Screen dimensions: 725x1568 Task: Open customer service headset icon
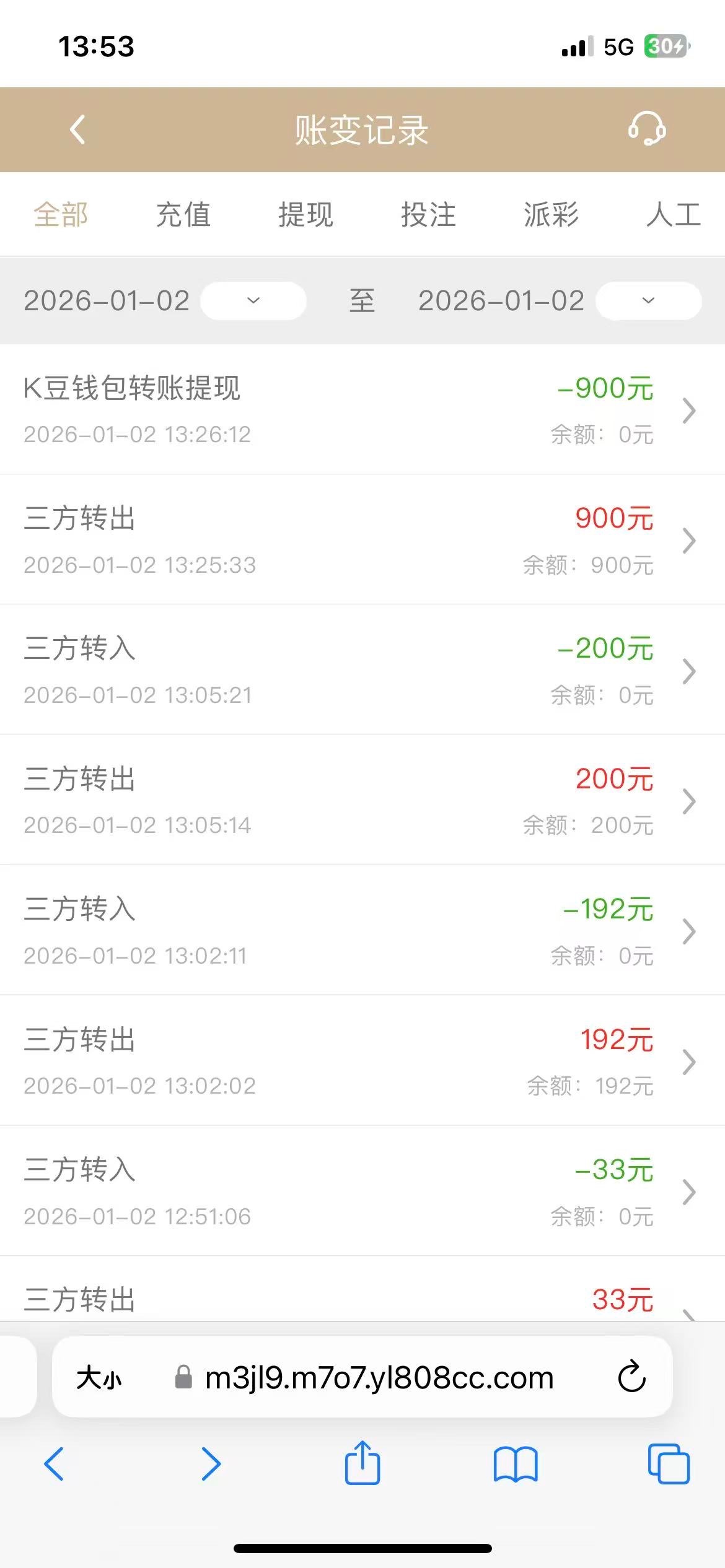646,129
